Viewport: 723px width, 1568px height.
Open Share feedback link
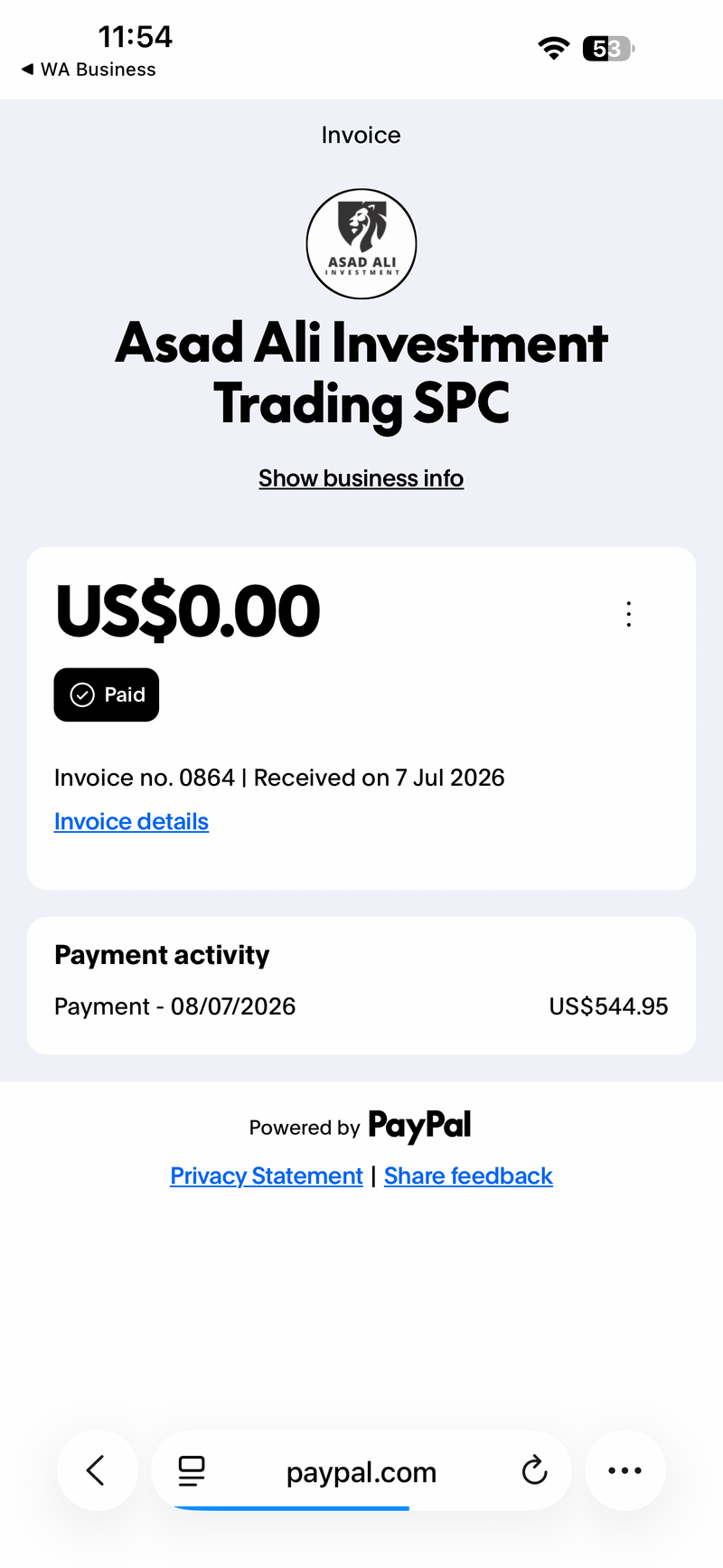(468, 1176)
